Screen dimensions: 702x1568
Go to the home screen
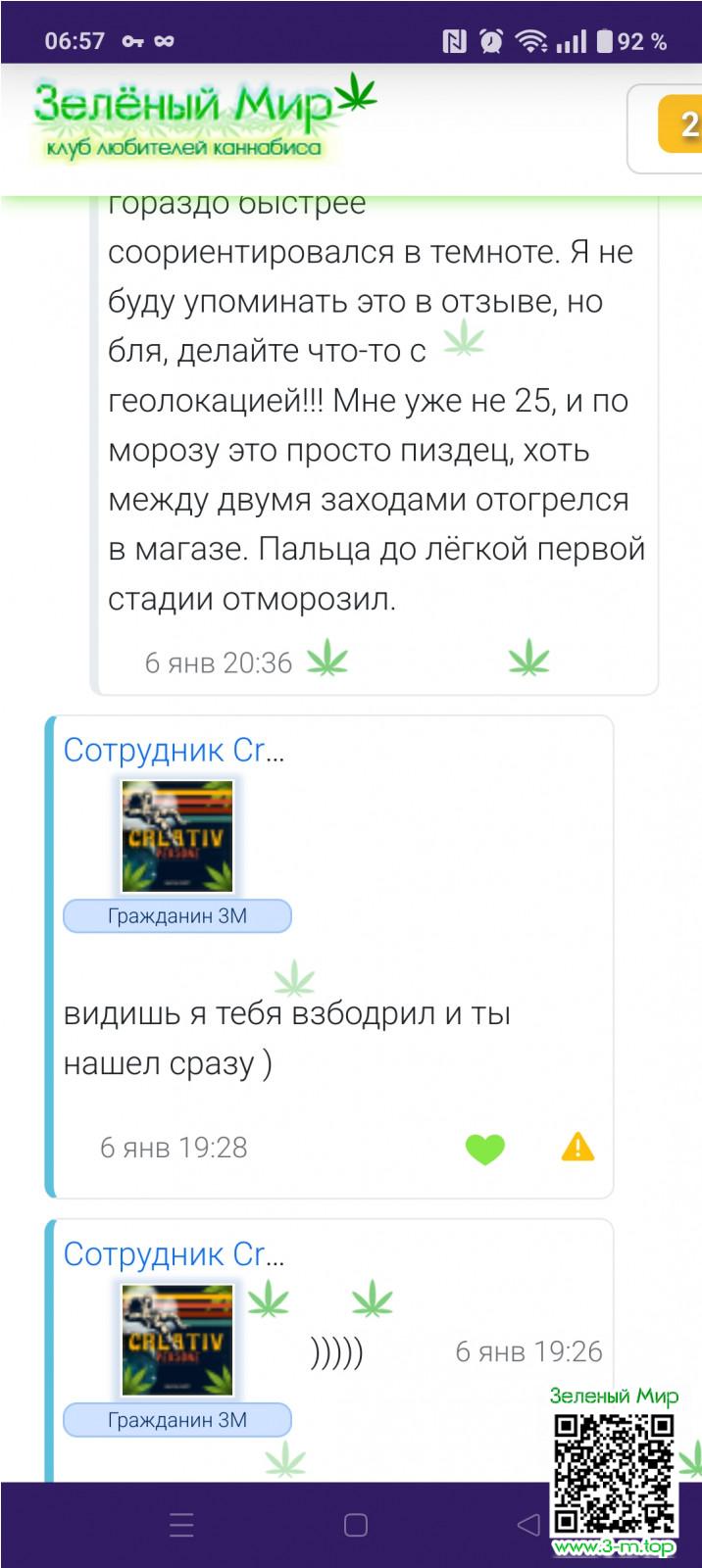356,1525
